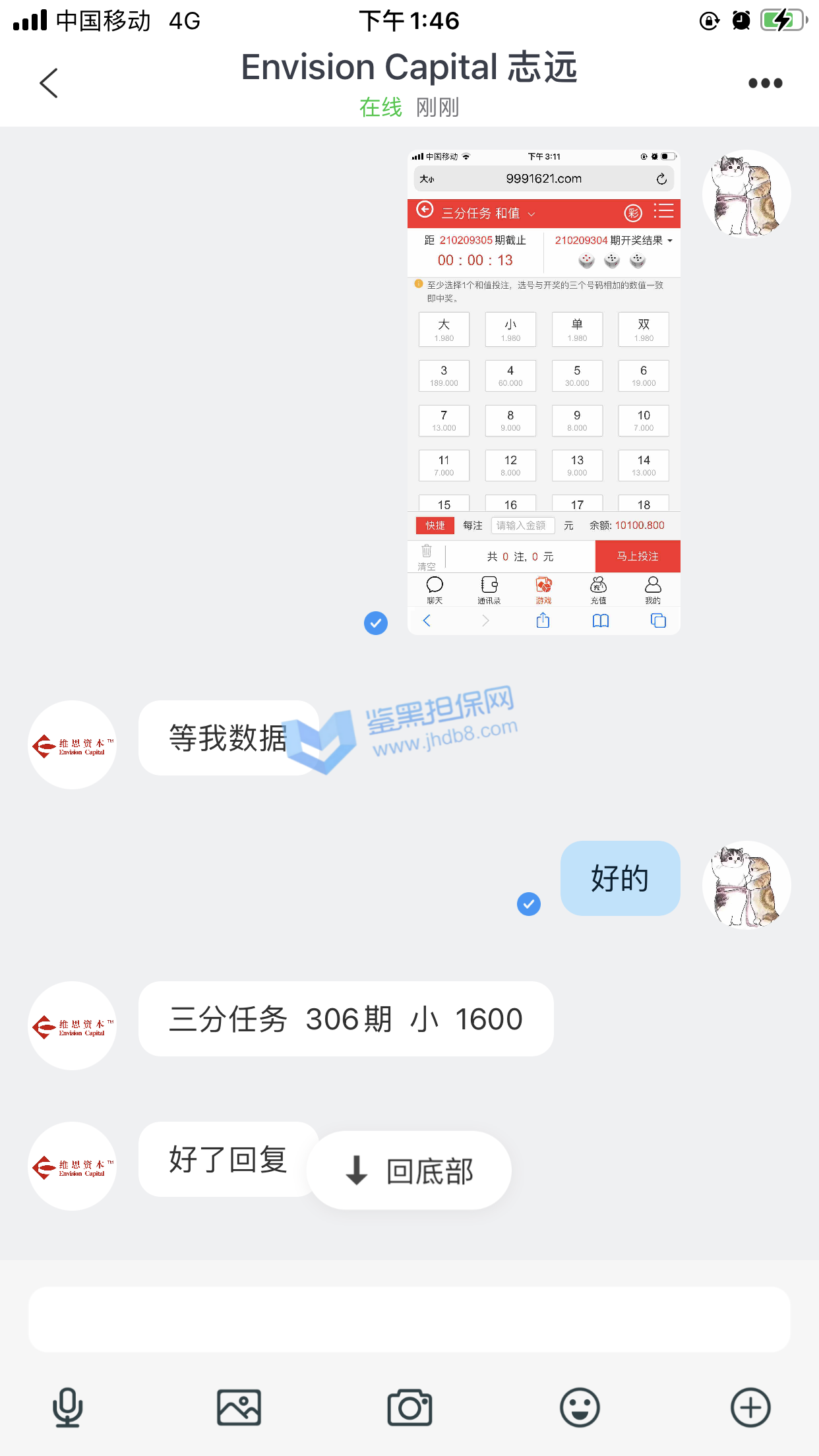
Task: Attach a photo from the gallery
Action: click(239, 1407)
